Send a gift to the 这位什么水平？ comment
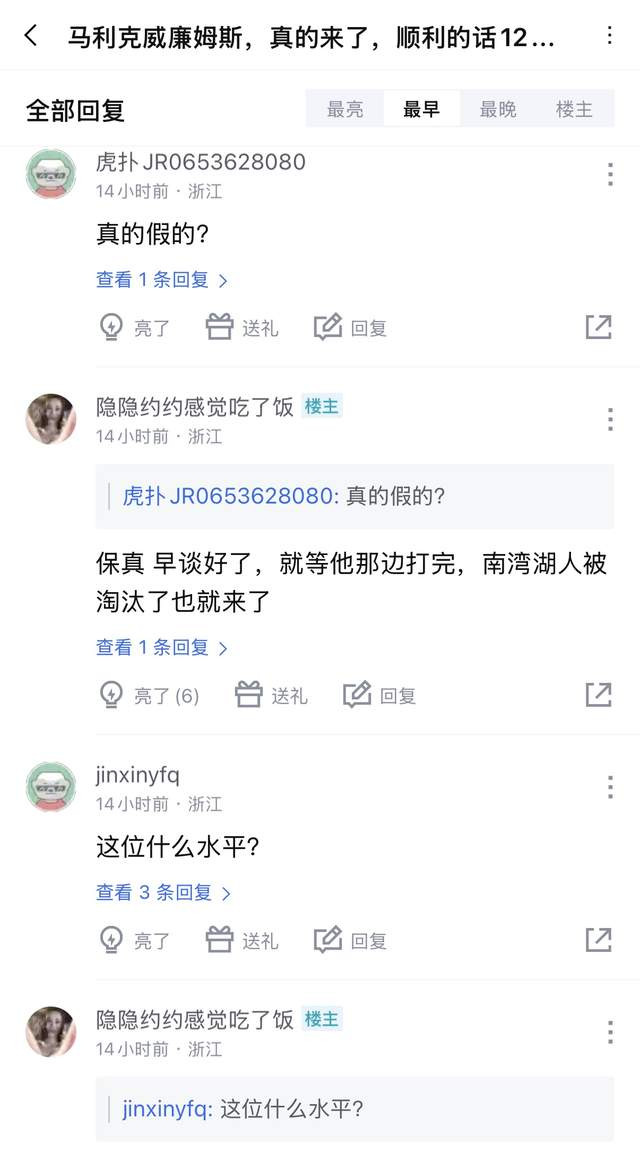 point(242,941)
